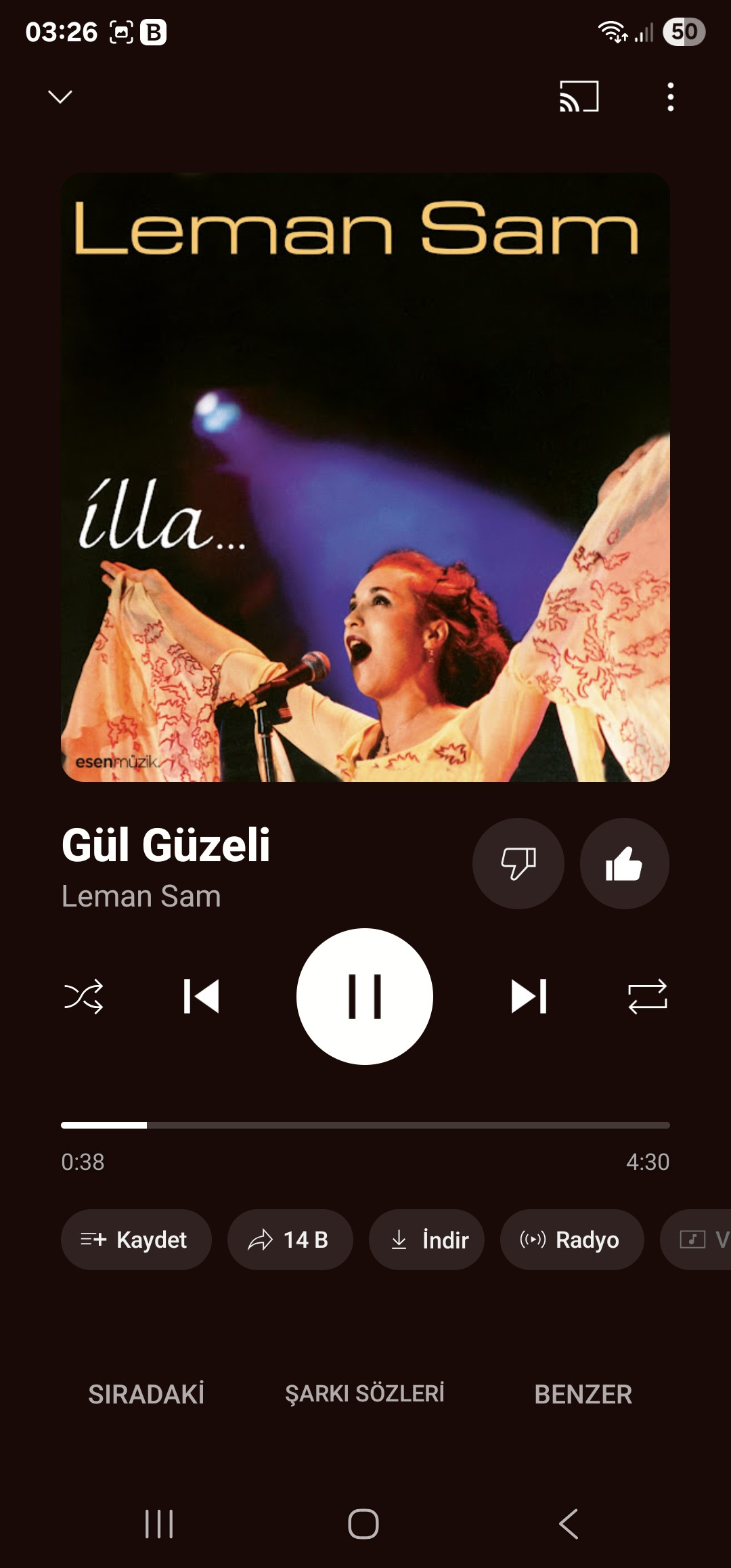Skip to the next track

point(529,997)
